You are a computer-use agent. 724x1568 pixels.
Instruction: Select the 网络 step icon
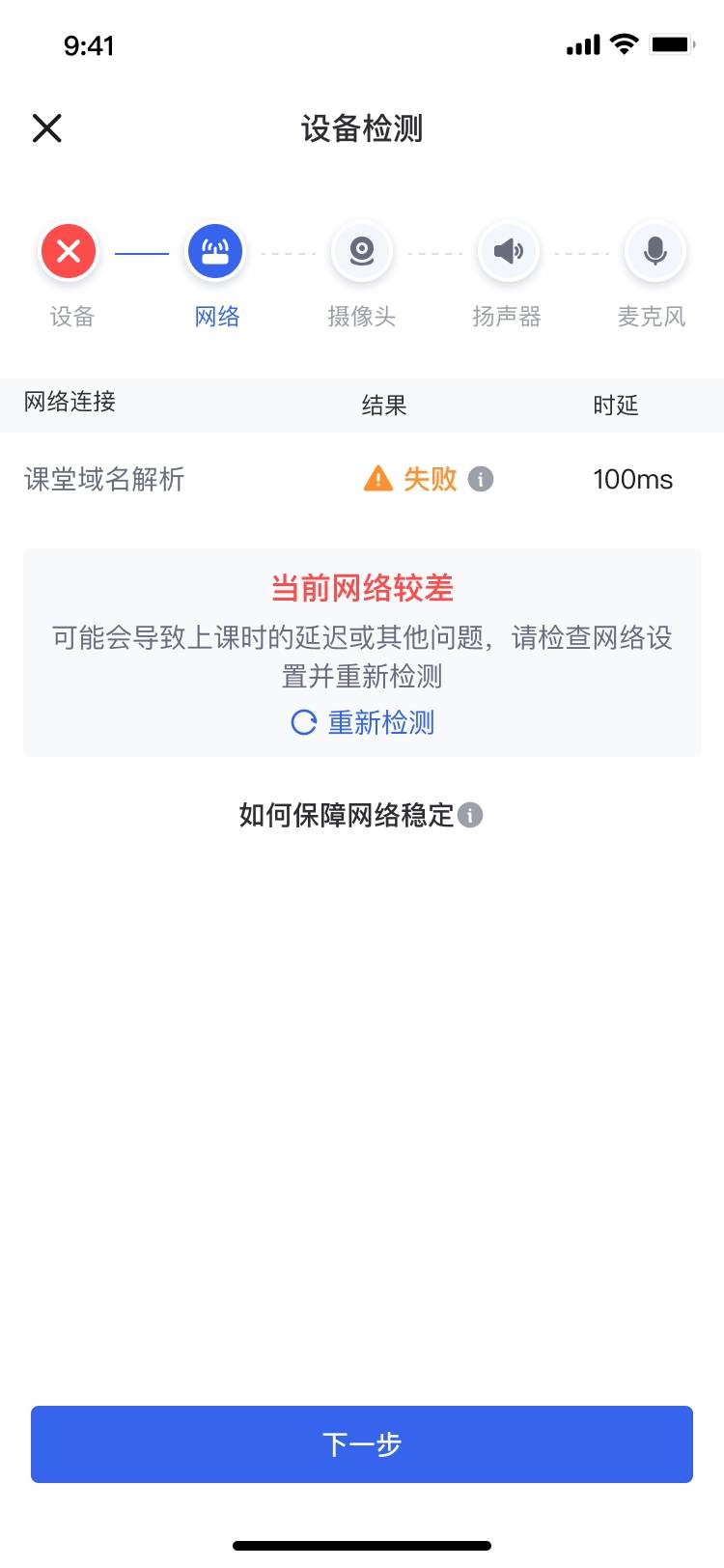click(215, 251)
